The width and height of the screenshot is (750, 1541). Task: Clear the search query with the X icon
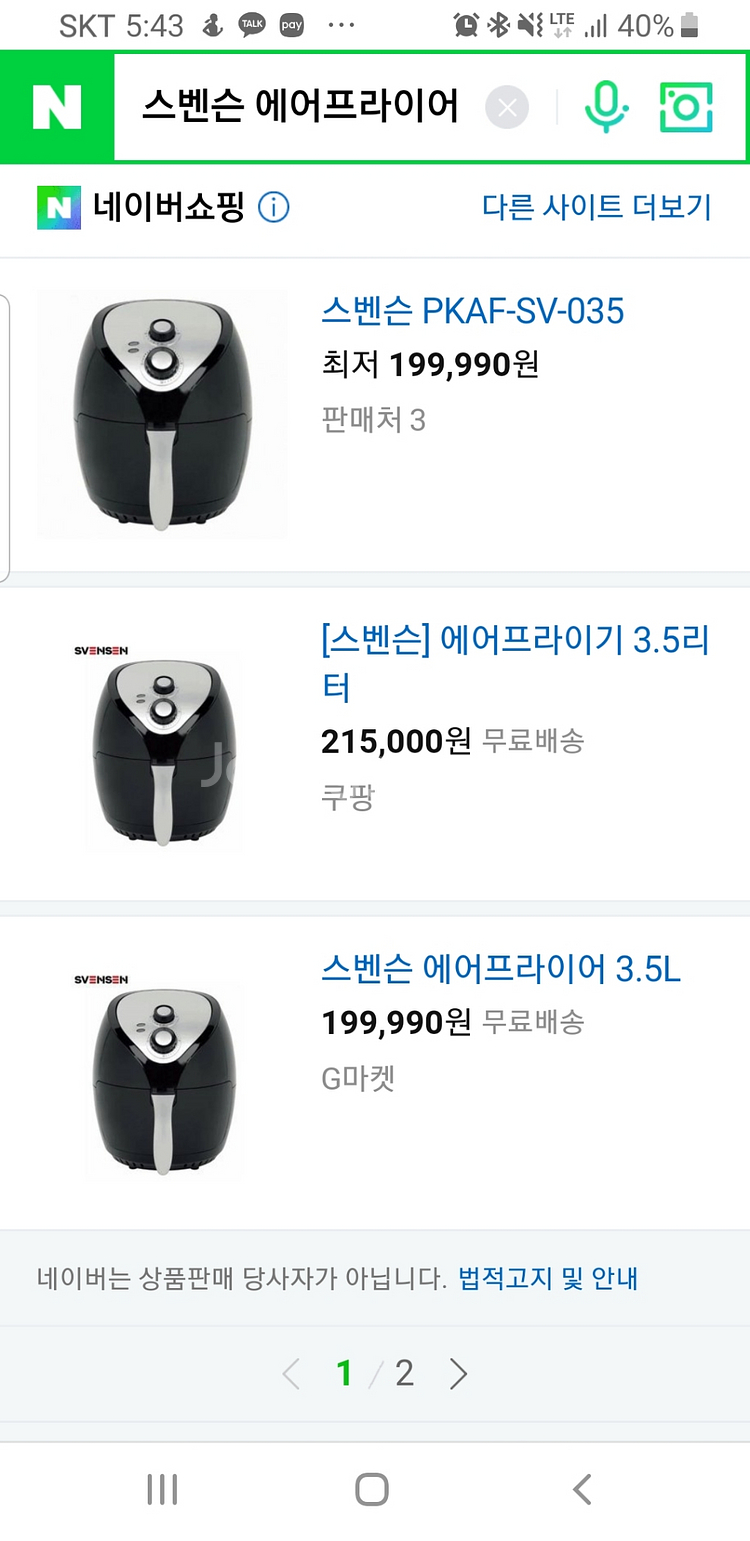(x=508, y=106)
